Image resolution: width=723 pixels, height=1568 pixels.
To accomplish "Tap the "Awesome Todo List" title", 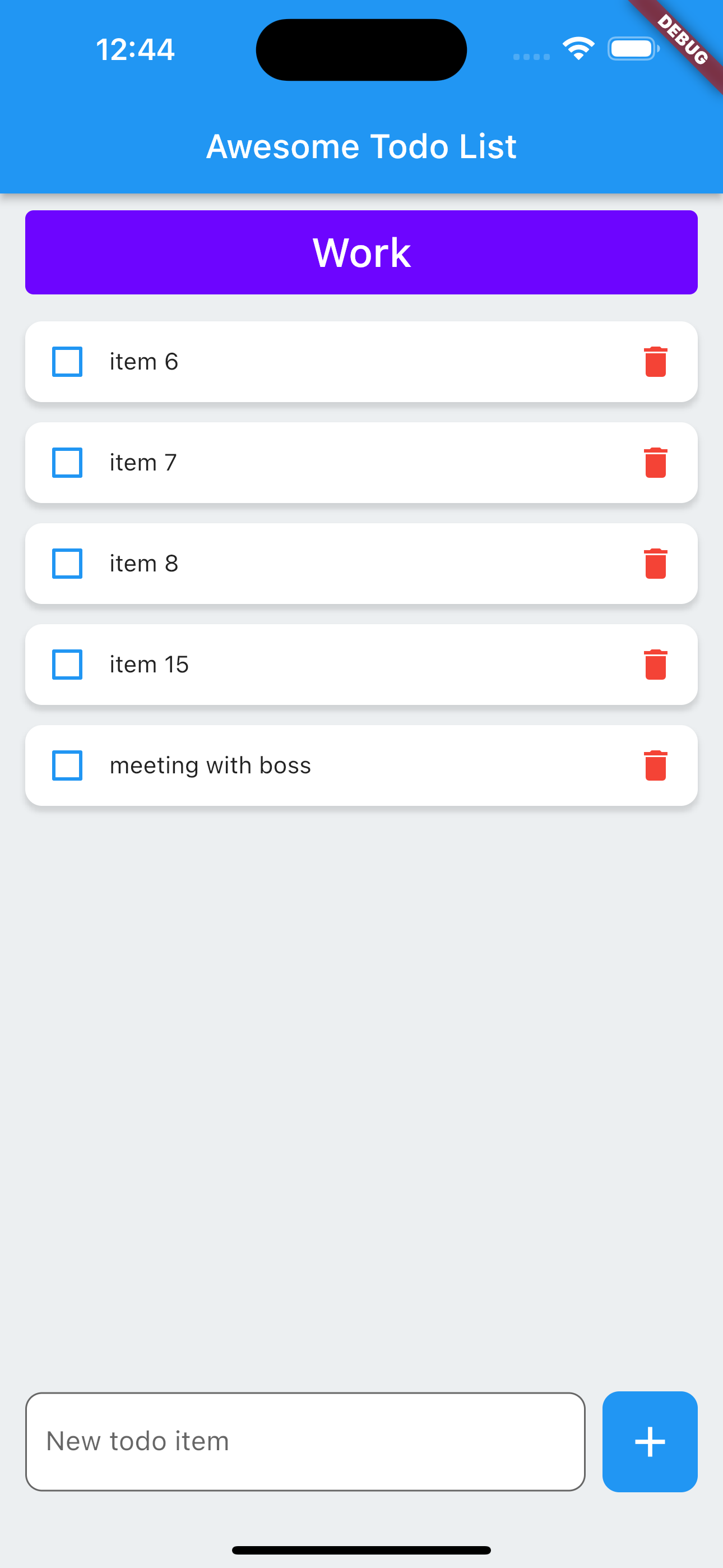I will click(x=361, y=146).
